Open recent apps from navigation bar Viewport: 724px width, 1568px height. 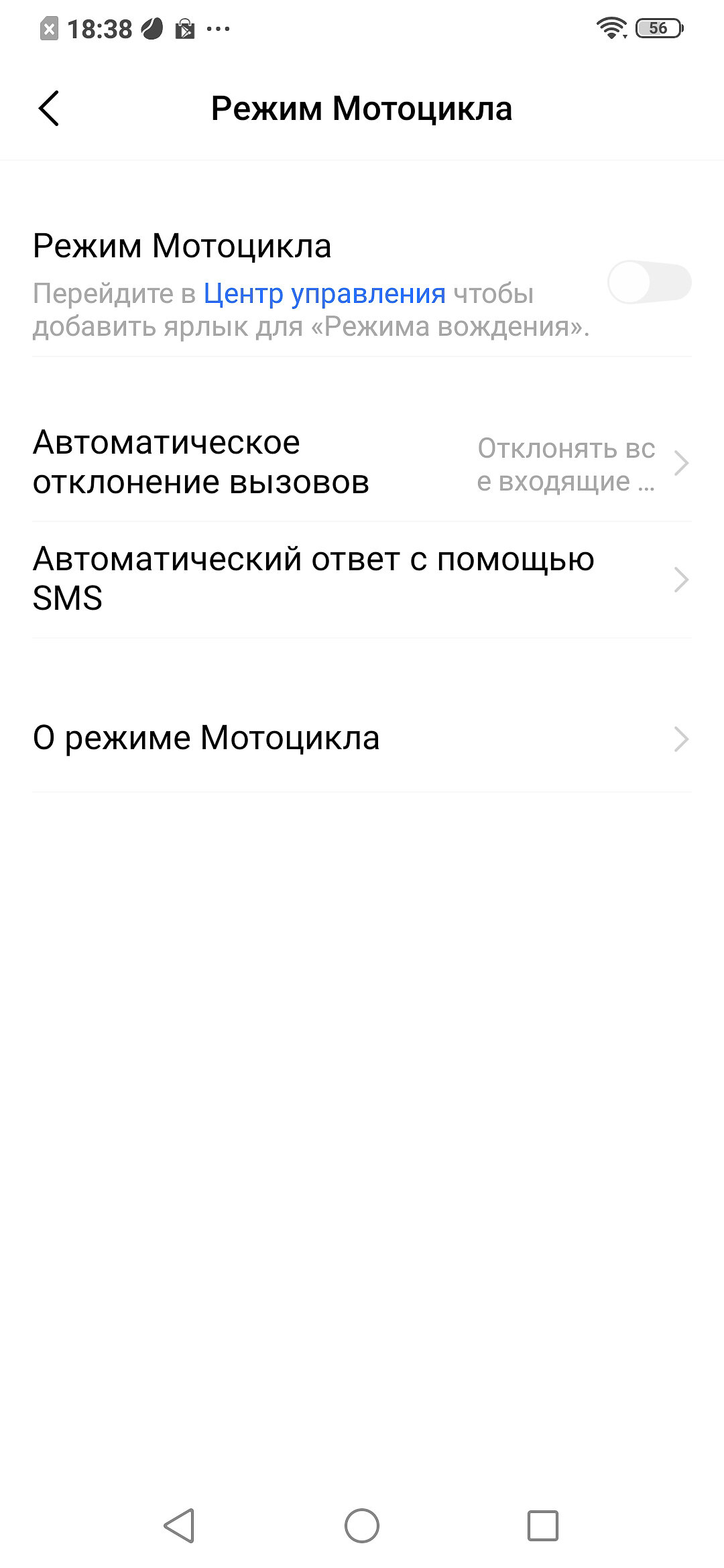(543, 1526)
